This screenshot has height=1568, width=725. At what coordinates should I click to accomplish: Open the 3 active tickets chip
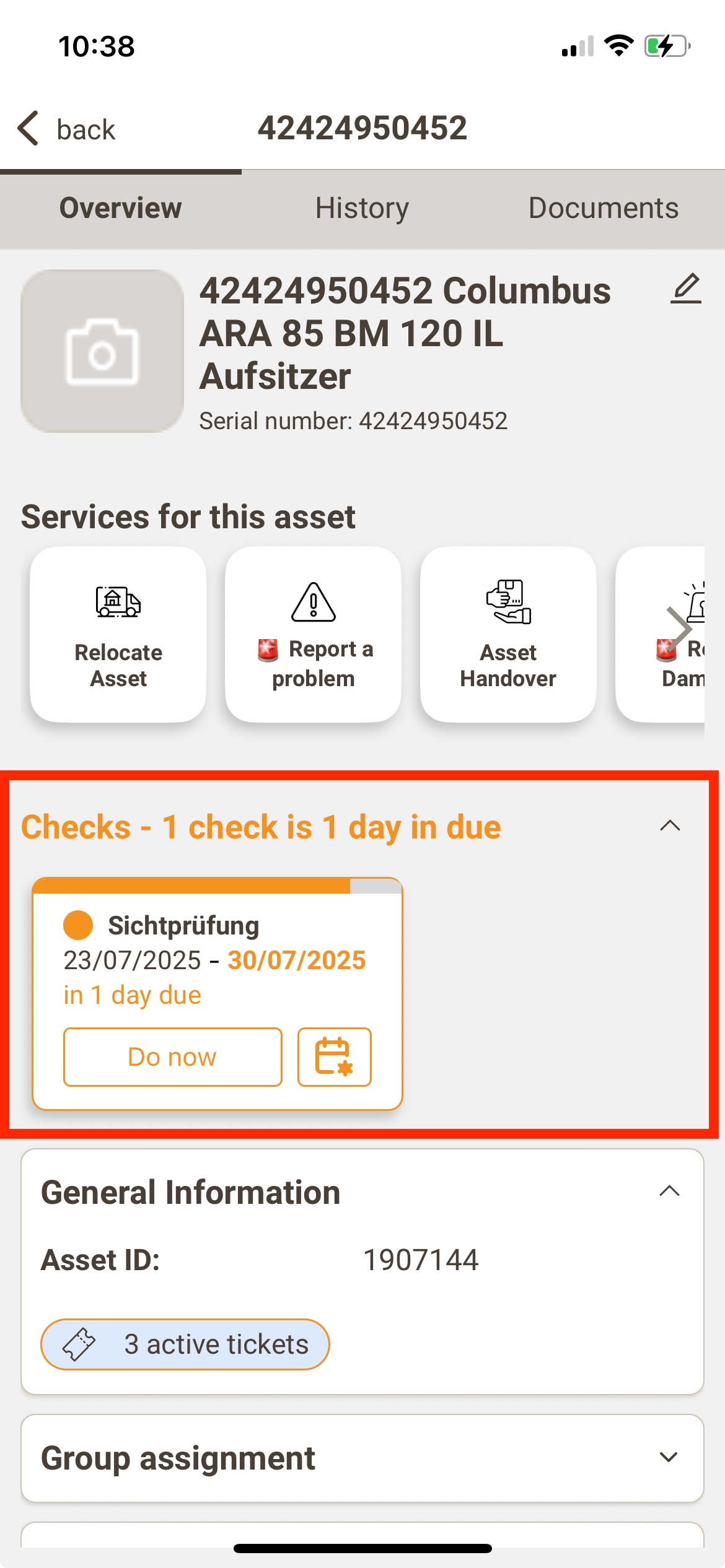coord(185,1344)
